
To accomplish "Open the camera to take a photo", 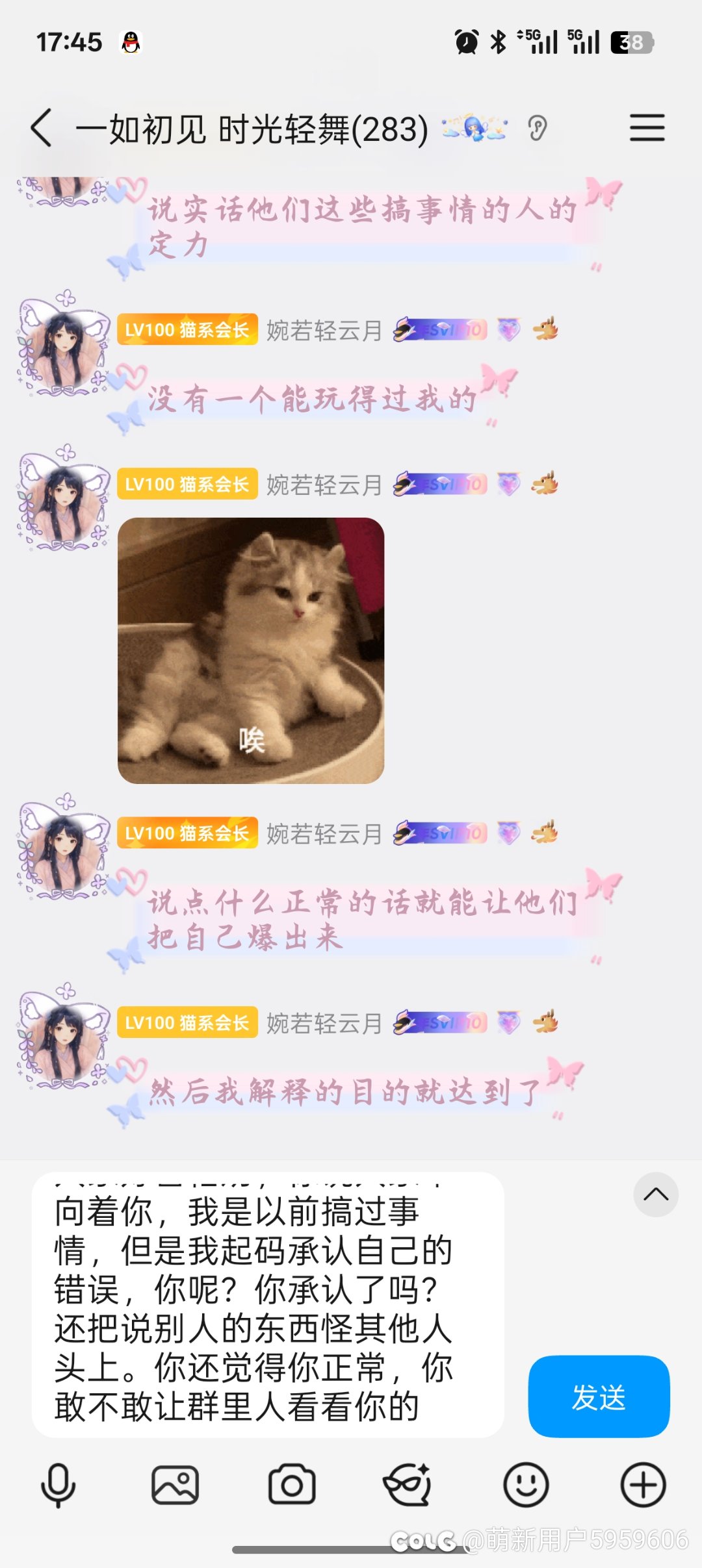I will click(x=292, y=1485).
